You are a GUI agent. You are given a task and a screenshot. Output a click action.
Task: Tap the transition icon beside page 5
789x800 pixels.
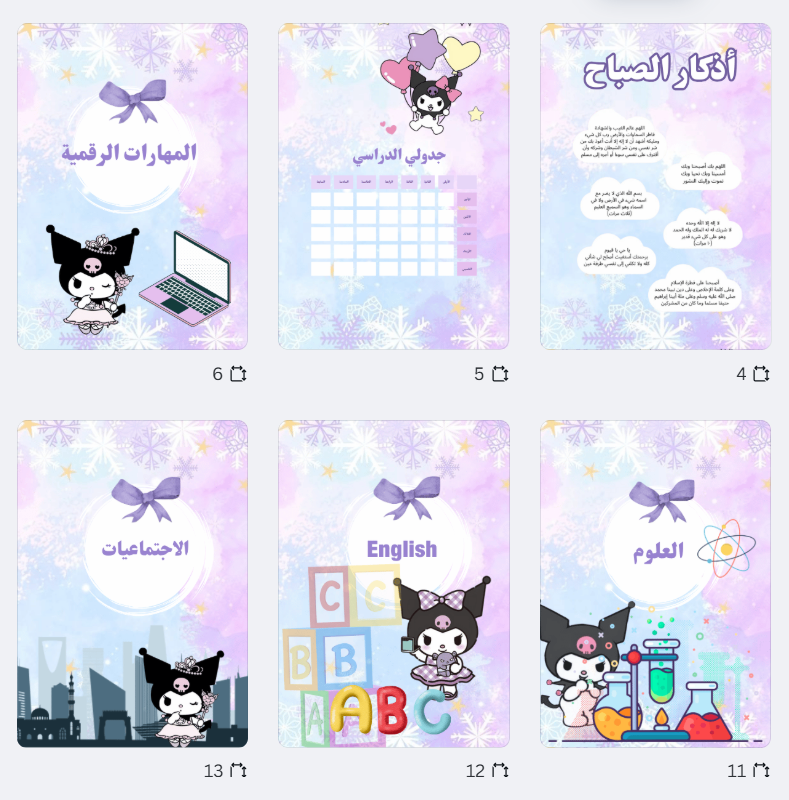coord(500,374)
